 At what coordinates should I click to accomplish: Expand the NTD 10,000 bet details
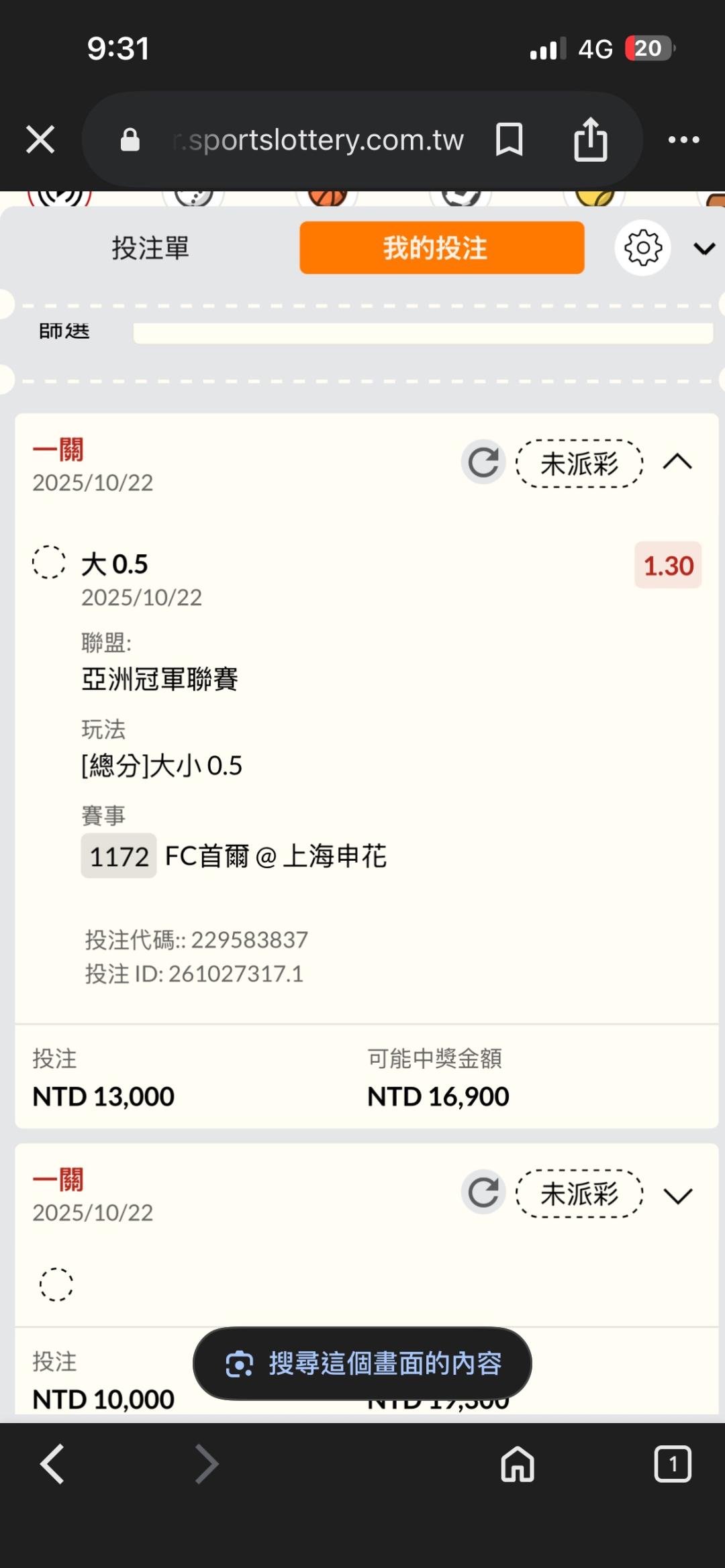click(677, 1195)
